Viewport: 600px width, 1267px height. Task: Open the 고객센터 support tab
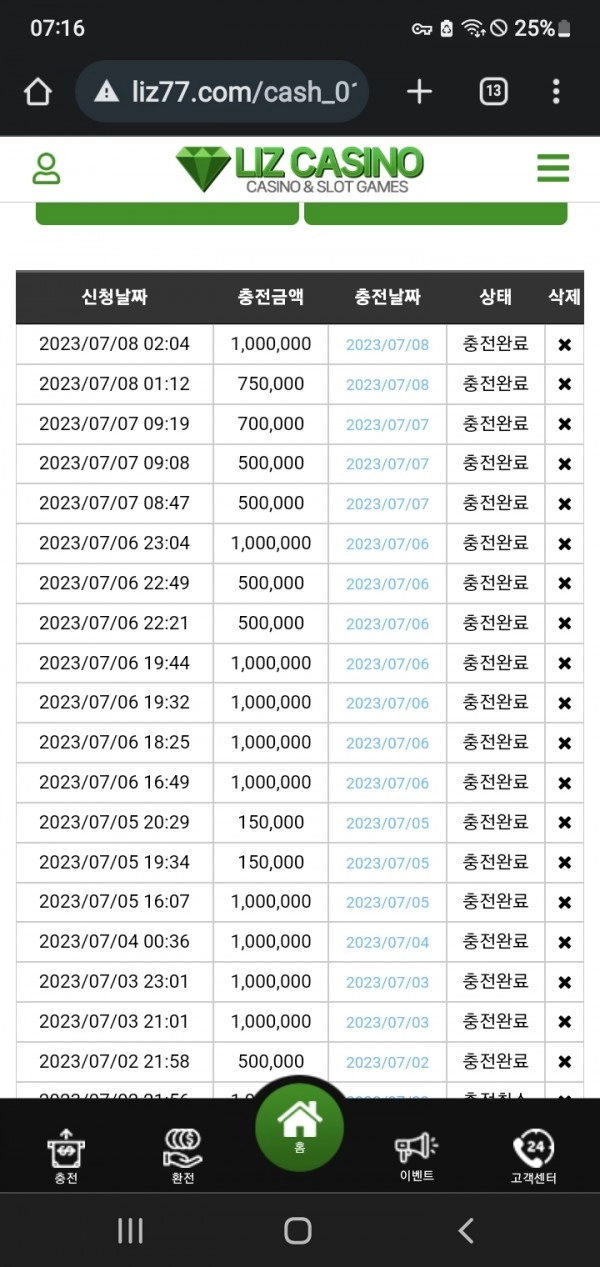[533, 1156]
